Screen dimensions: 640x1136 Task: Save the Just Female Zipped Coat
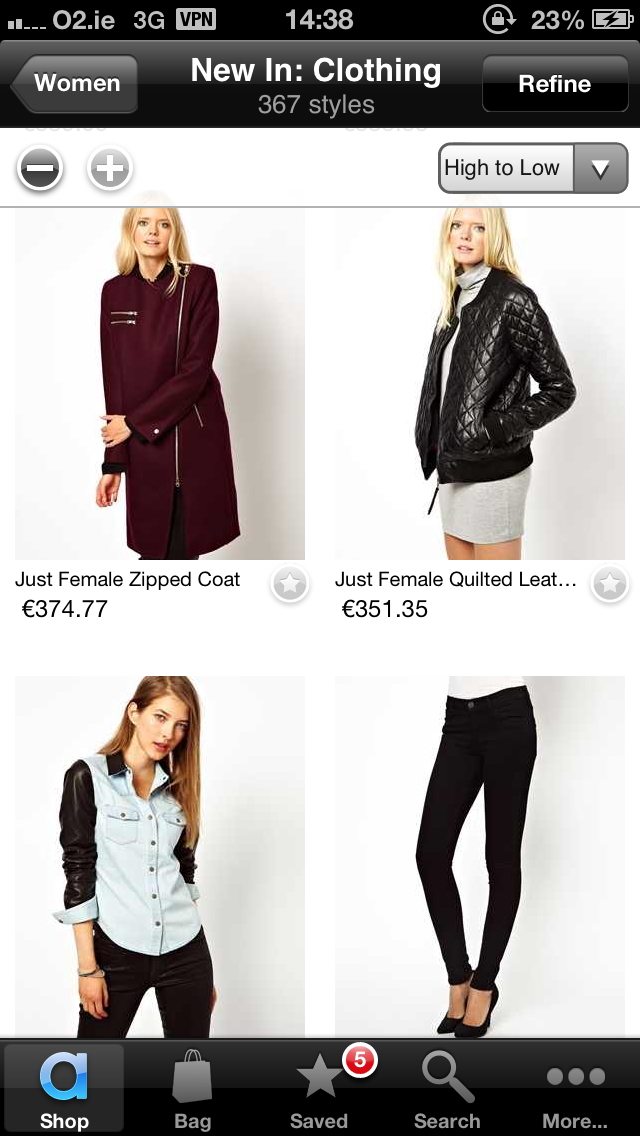click(x=290, y=584)
